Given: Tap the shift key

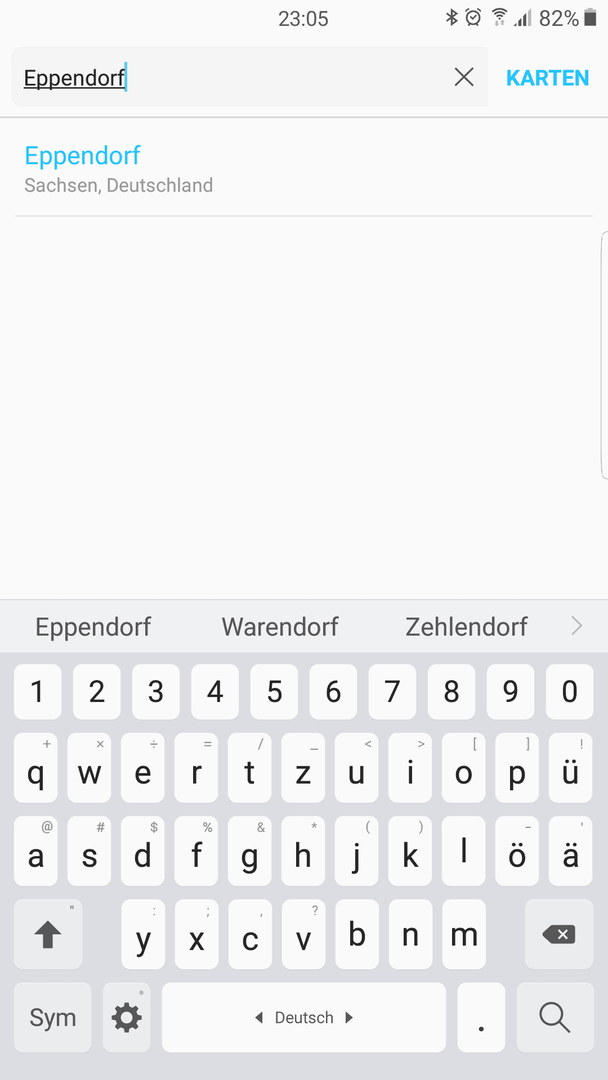Looking at the screenshot, I should tap(48, 934).
